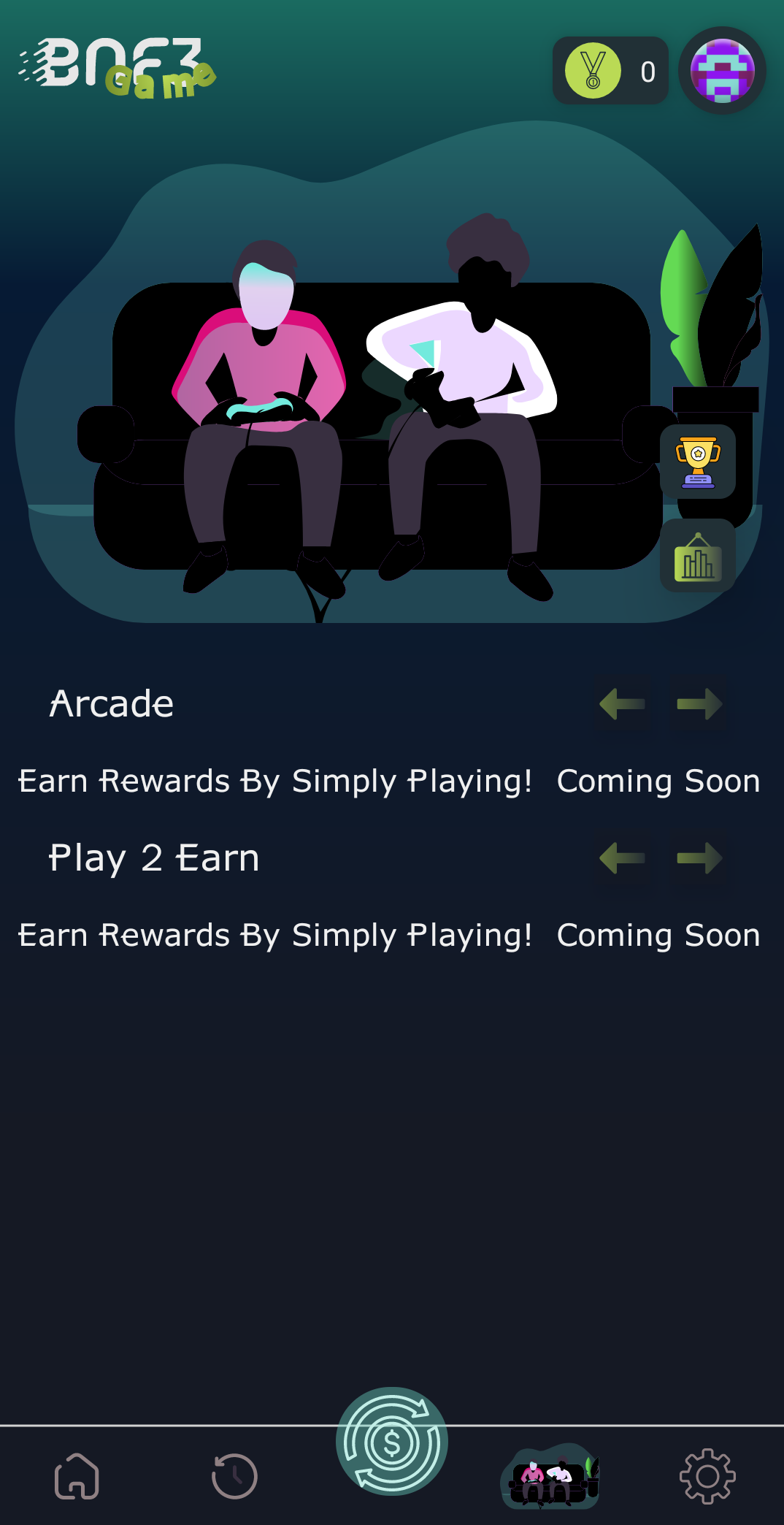The height and width of the screenshot is (1525, 784).
Task: Open the medal points counter
Action: click(610, 71)
